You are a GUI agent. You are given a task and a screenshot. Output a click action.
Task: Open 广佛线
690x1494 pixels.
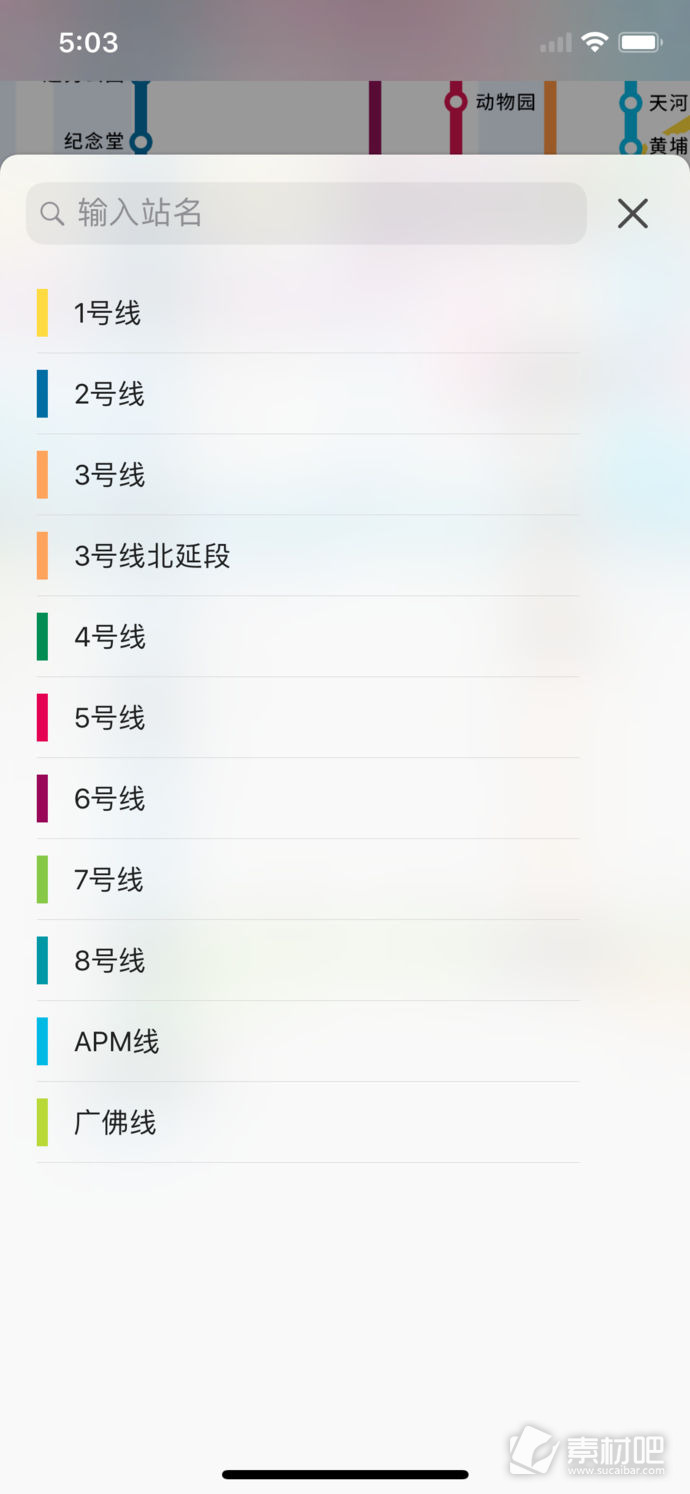pos(308,1123)
